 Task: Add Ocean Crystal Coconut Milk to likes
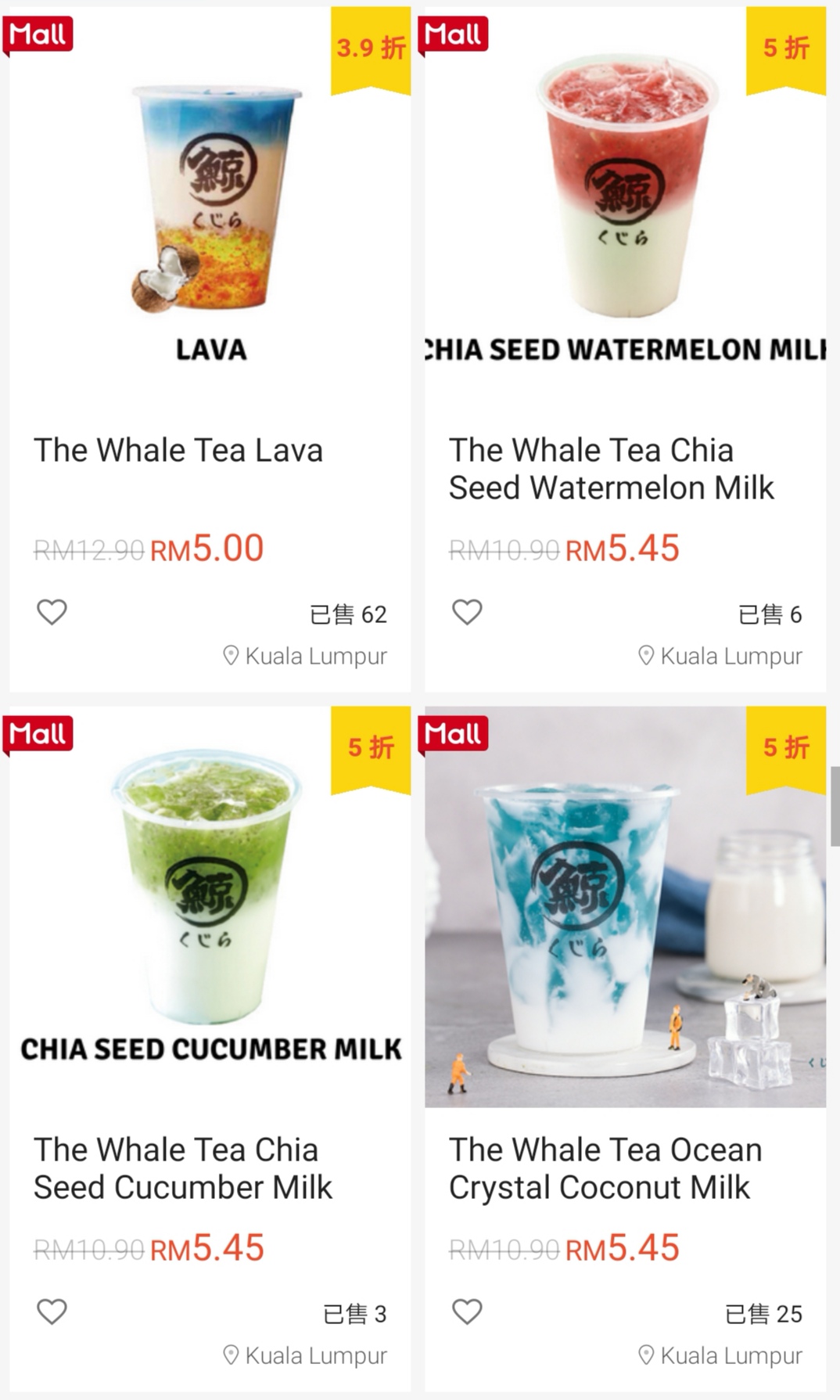pos(467,1312)
